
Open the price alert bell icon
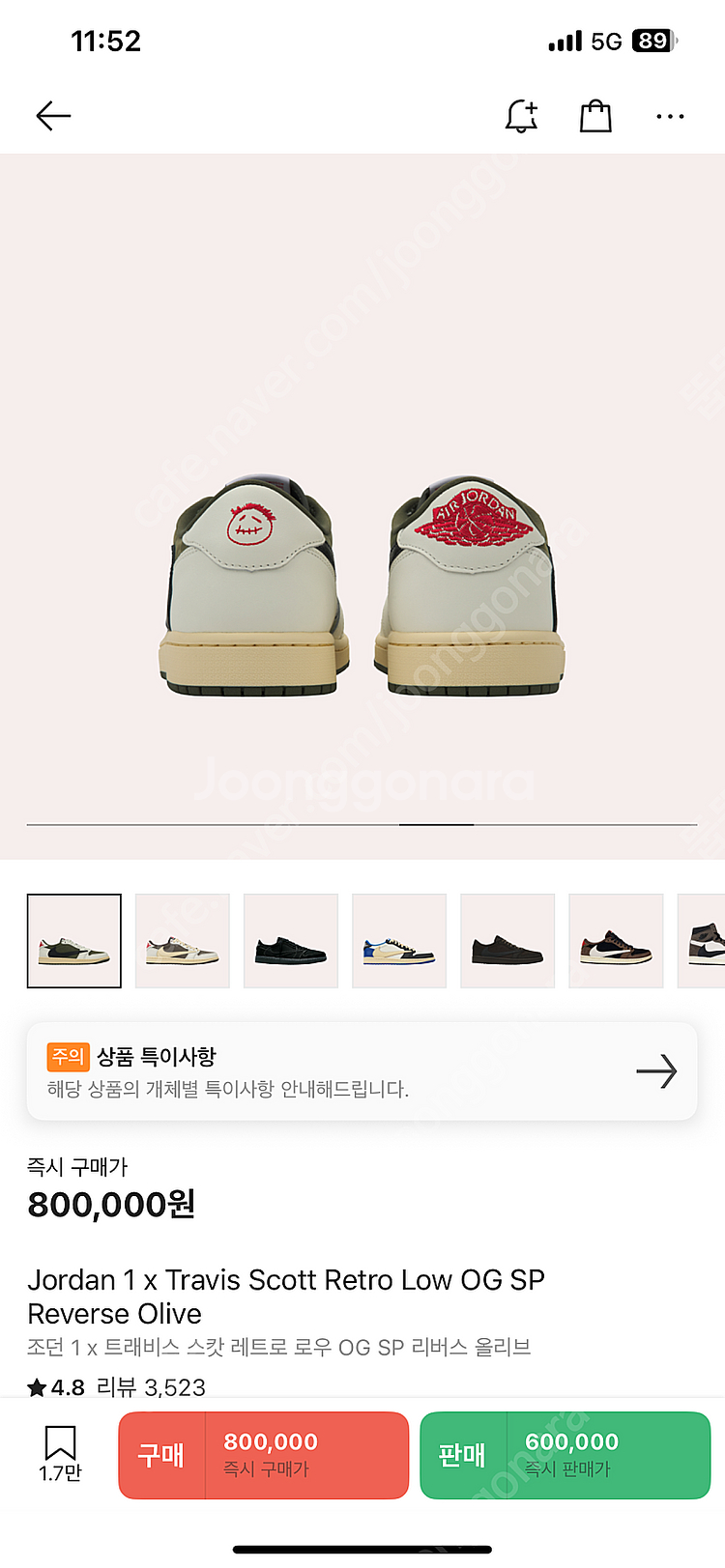click(x=521, y=117)
